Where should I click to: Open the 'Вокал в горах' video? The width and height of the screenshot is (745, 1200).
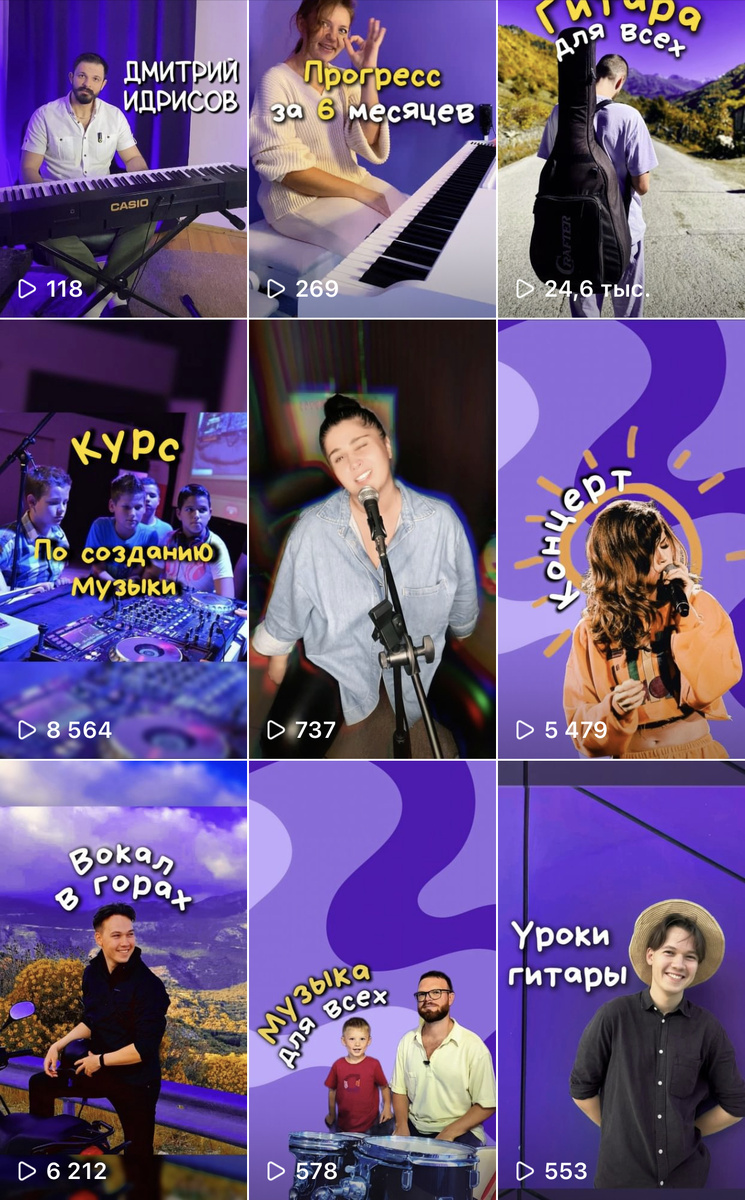click(x=123, y=980)
